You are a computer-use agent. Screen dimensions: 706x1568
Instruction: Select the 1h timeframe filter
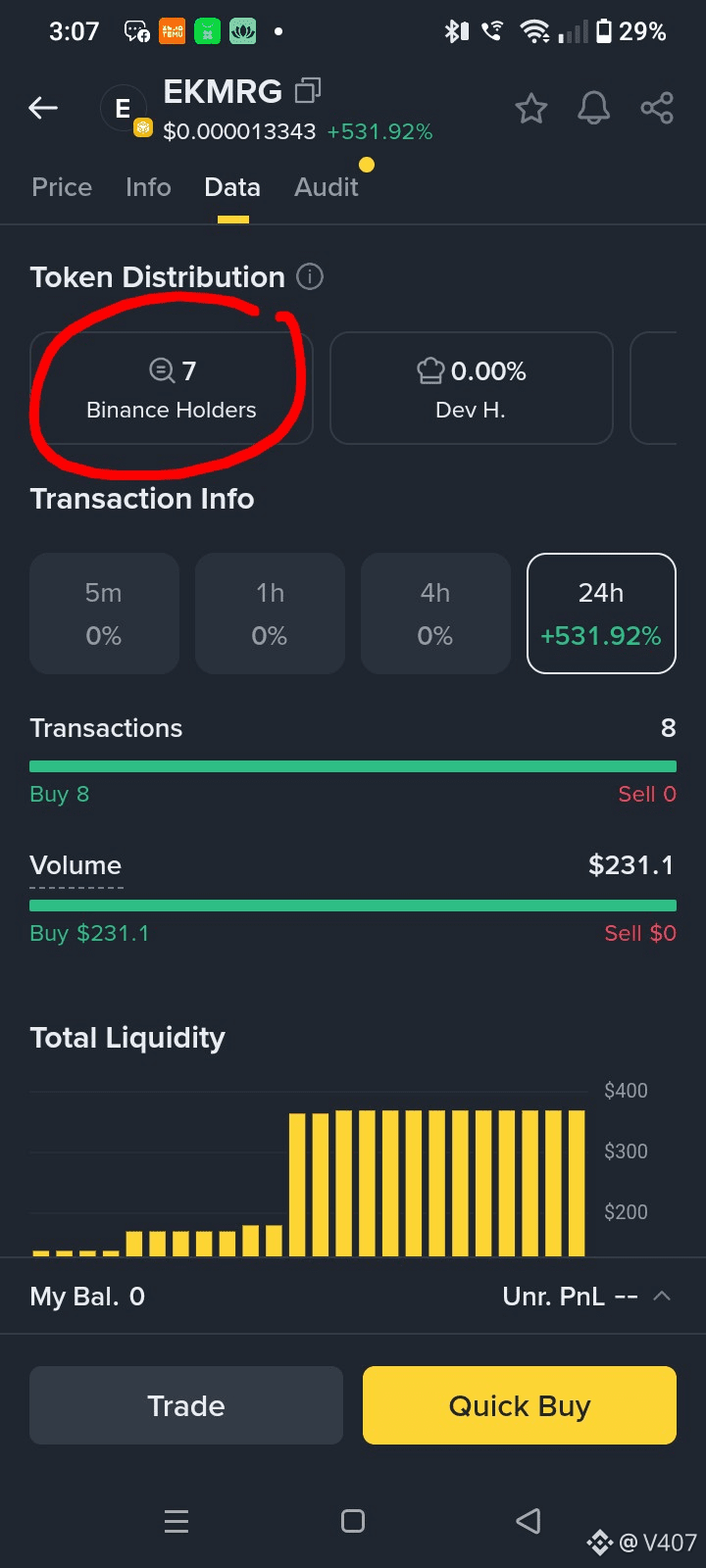coord(269,613)
